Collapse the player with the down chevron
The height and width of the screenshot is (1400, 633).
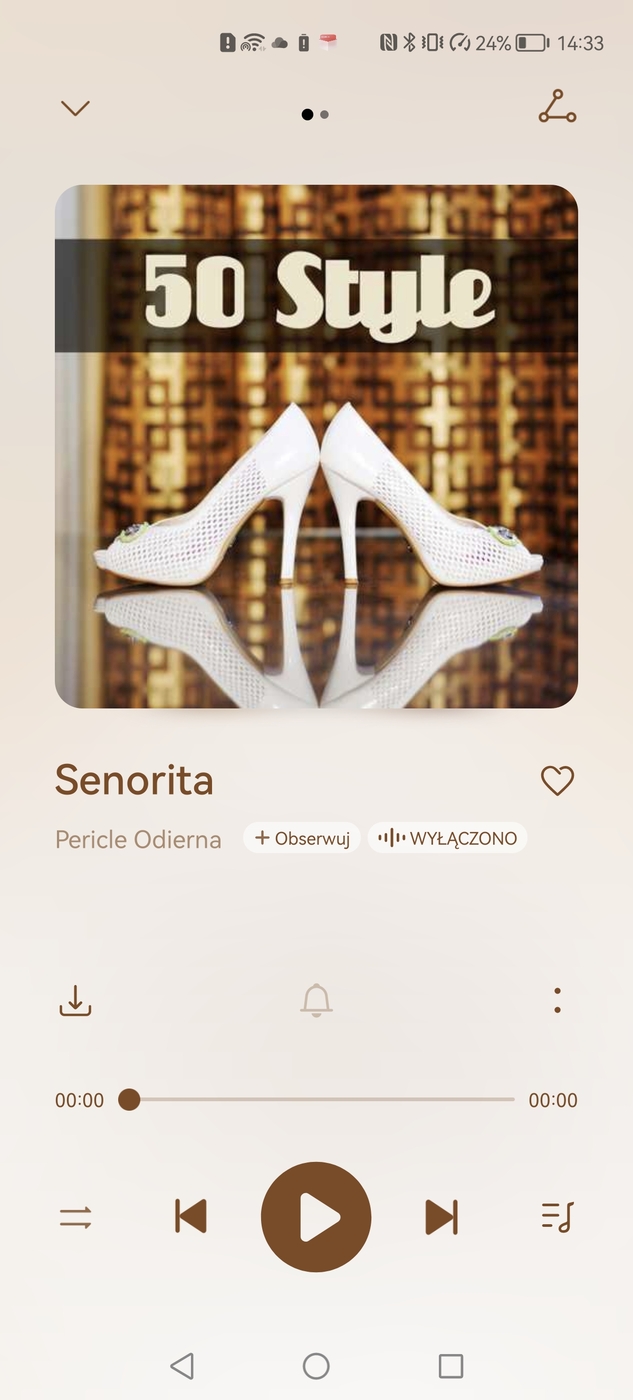click(75, 108)
